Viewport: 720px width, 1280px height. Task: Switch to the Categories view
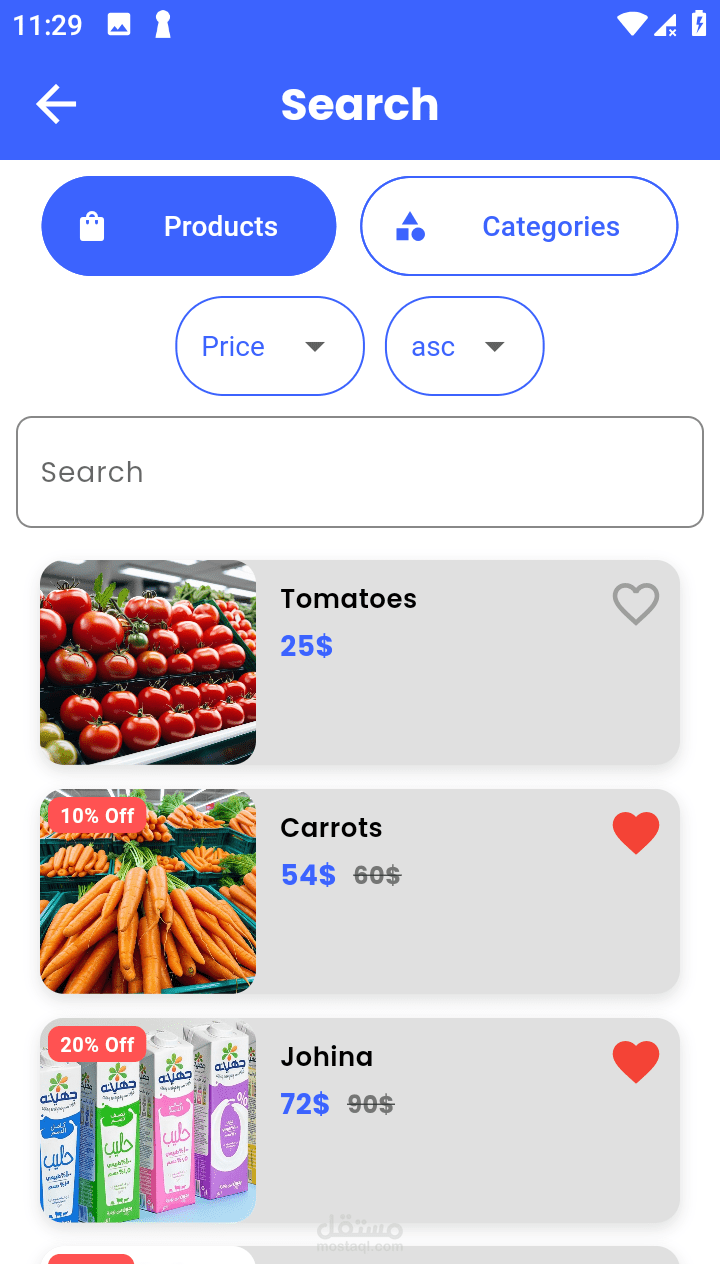pos(519,226)
